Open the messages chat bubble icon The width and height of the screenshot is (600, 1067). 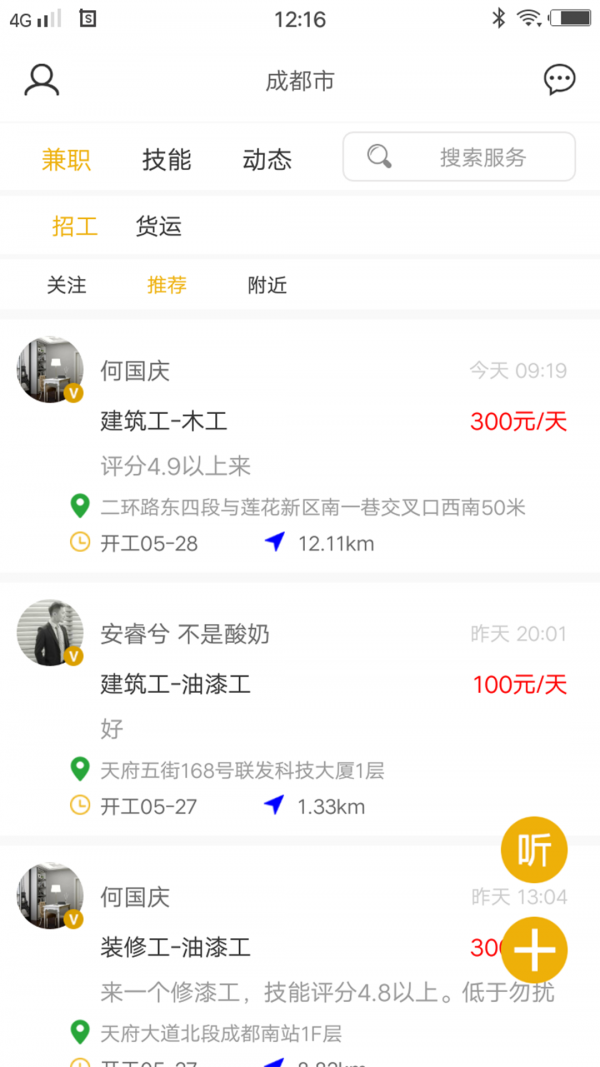(x=559, y=80)
